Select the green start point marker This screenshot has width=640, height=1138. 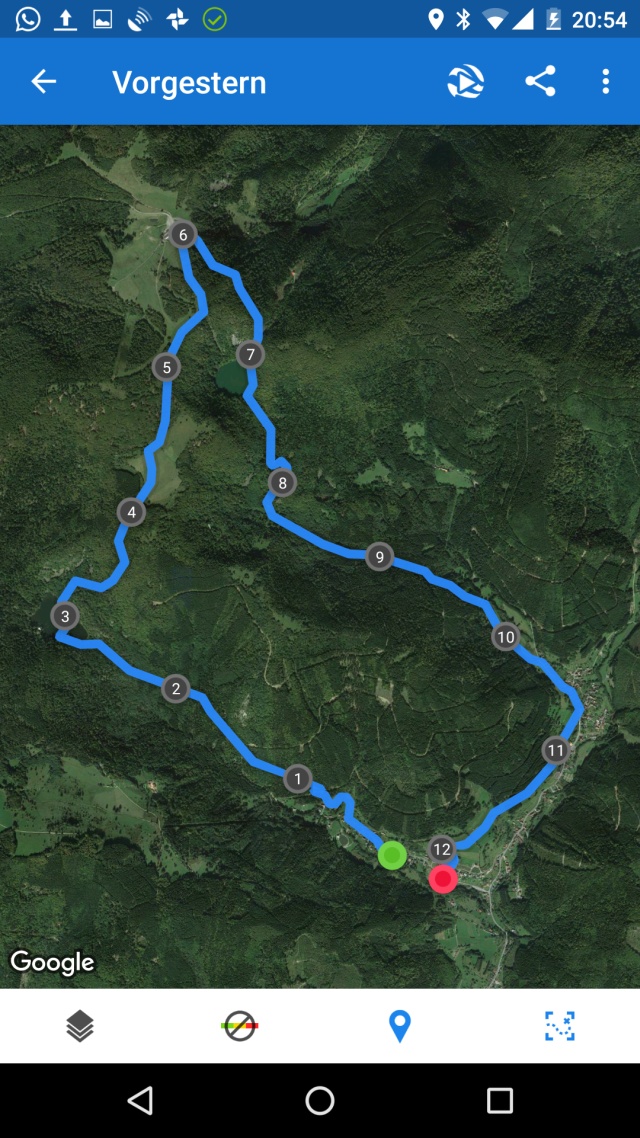(392, 855)
